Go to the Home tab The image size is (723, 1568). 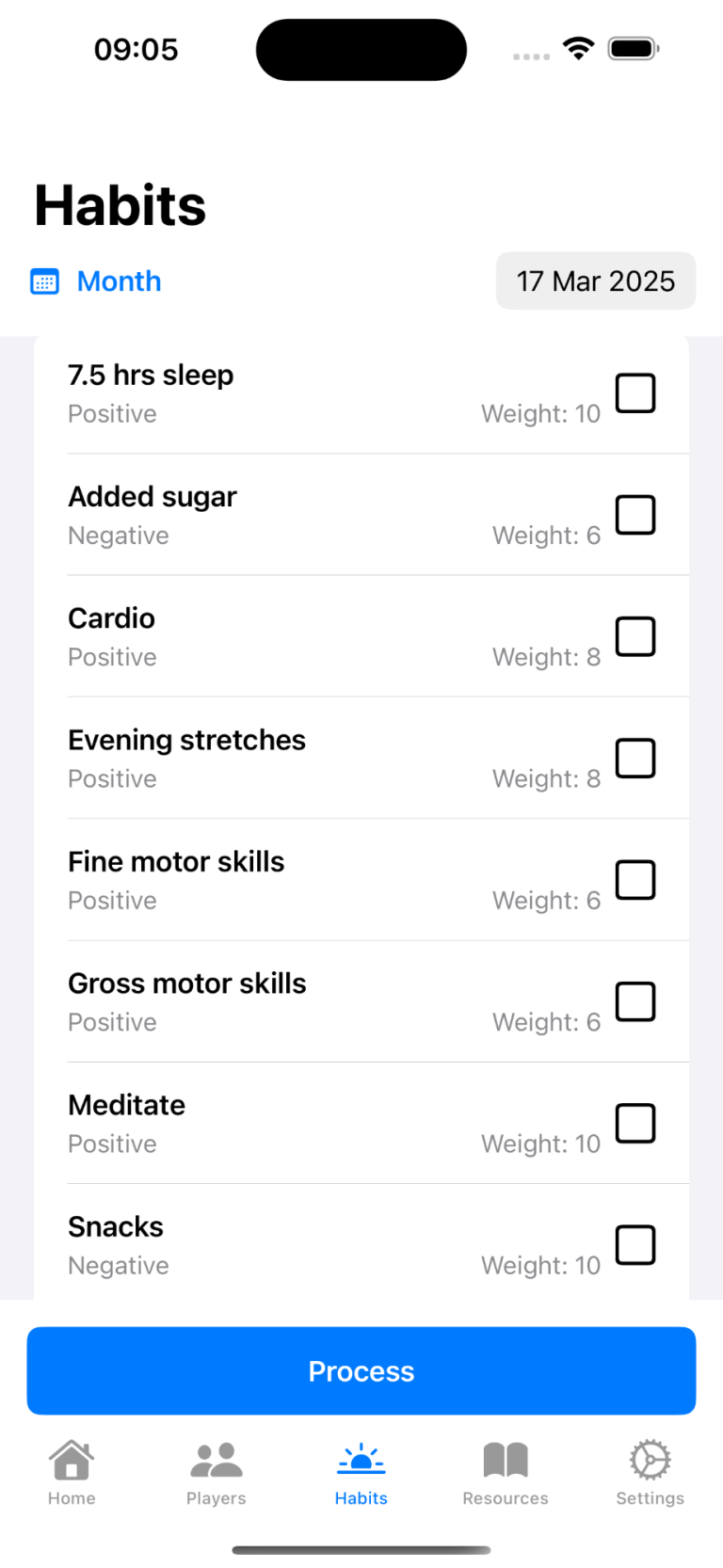pyautogui.click(x=72, y=1473)
